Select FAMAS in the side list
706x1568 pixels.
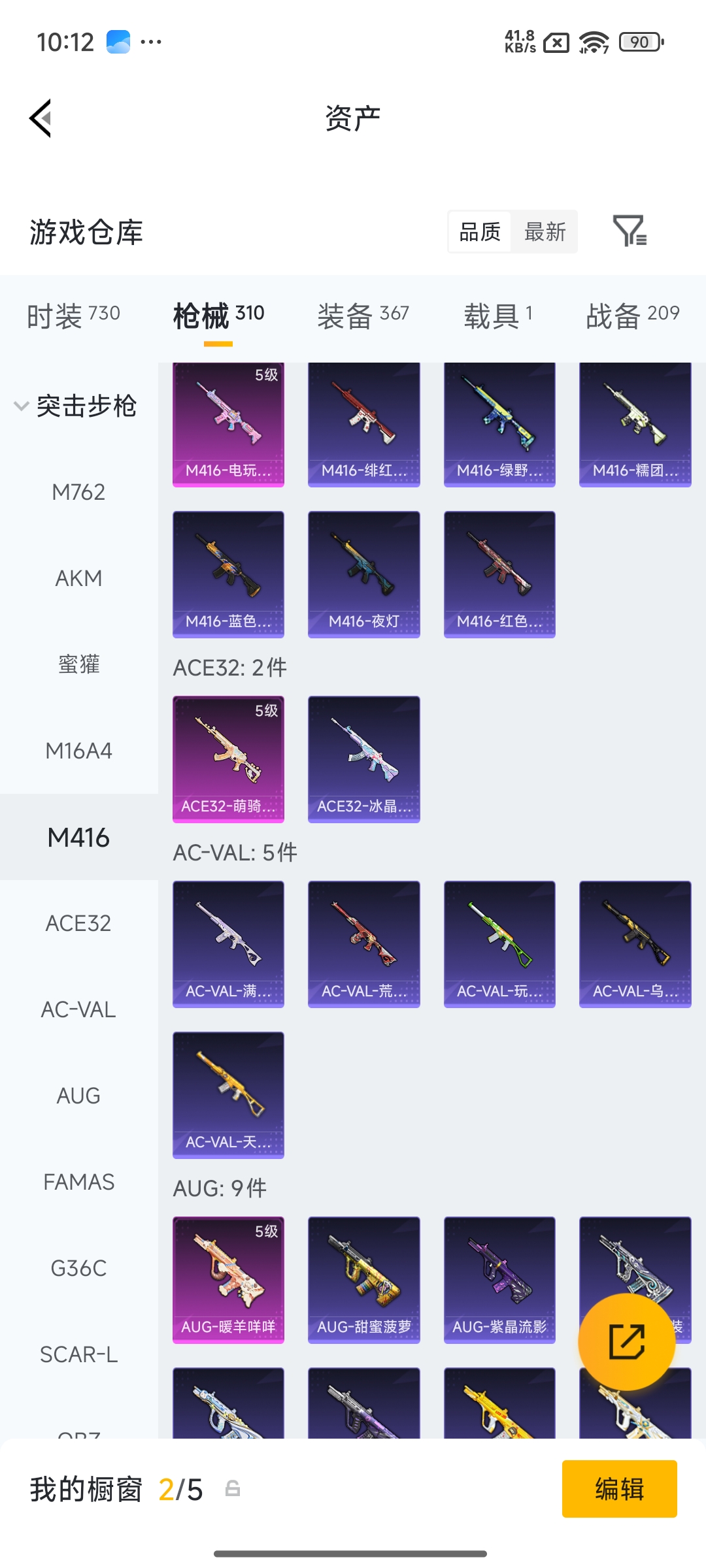click(x=78, y=1182)
